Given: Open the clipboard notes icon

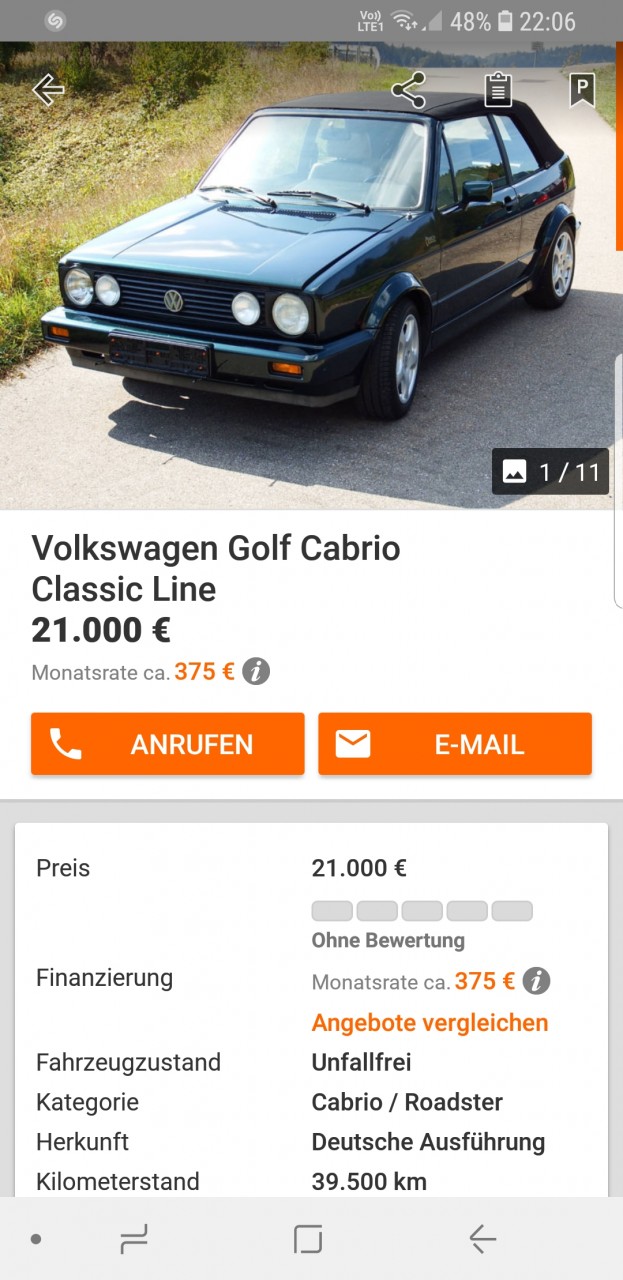Looking at the screenshot, I should (498, 90).
